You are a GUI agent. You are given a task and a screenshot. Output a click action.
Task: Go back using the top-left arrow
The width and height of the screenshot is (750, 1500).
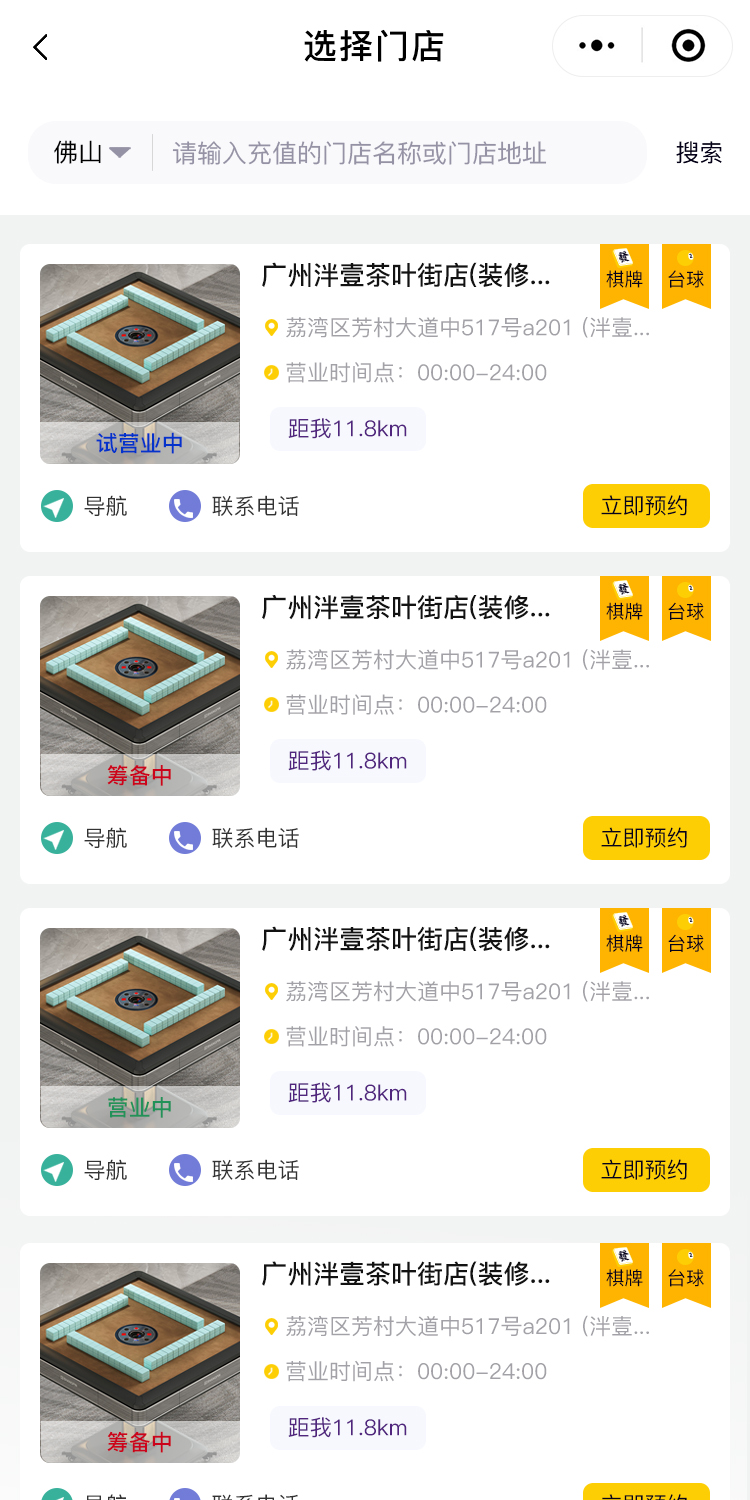tap(40, 47)
